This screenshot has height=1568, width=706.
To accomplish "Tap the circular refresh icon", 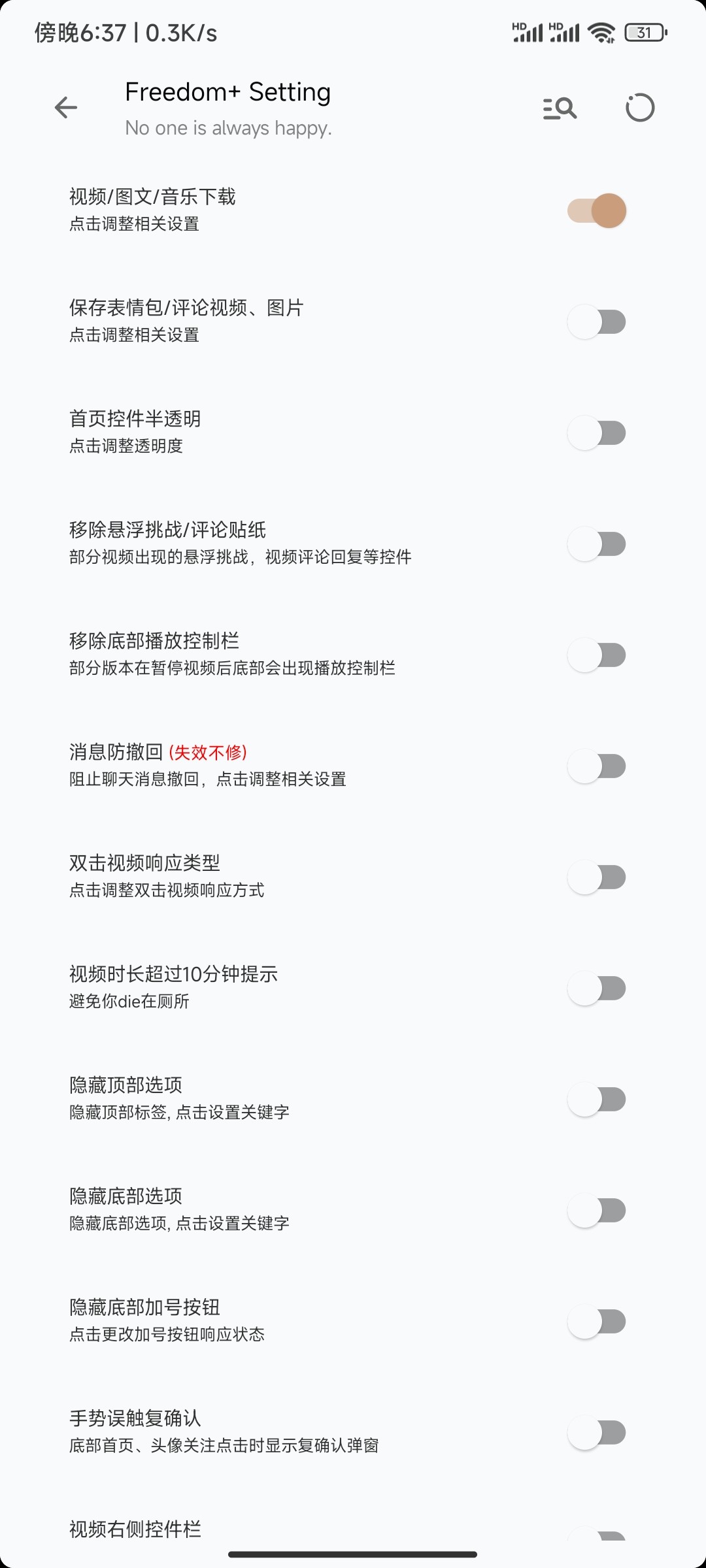I will click(x=639, y=108).
